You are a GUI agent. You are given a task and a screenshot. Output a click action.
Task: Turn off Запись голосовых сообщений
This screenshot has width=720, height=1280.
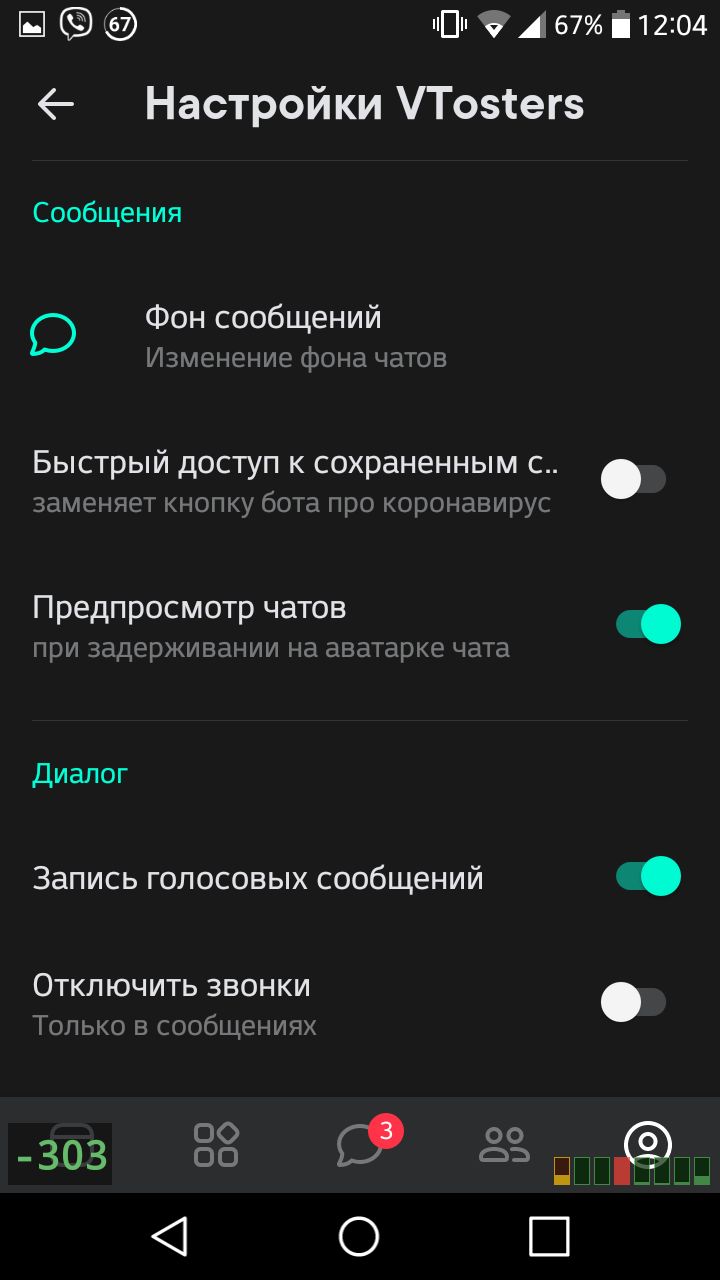[x=648, y=877]
